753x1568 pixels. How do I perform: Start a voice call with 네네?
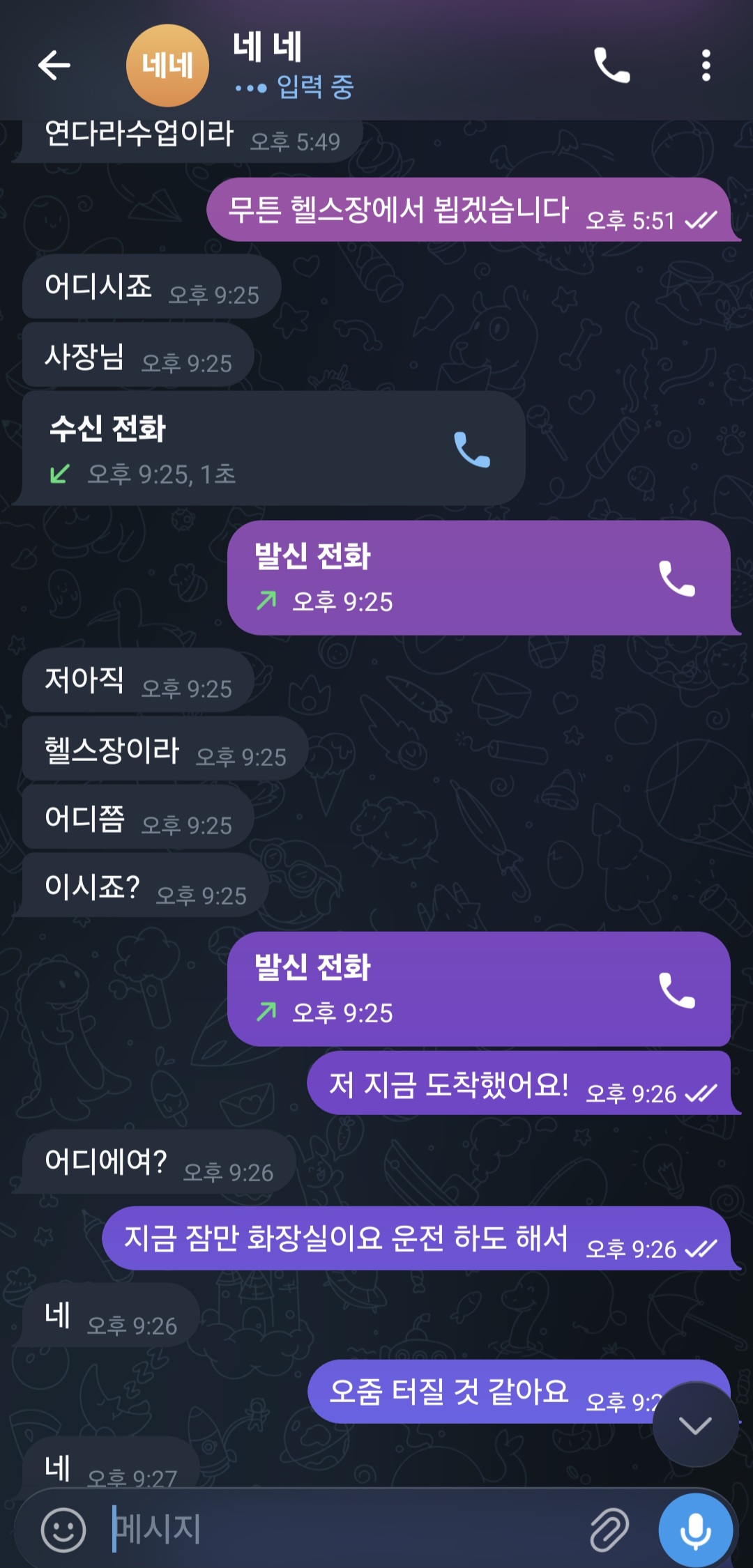(x=611, y=66)
